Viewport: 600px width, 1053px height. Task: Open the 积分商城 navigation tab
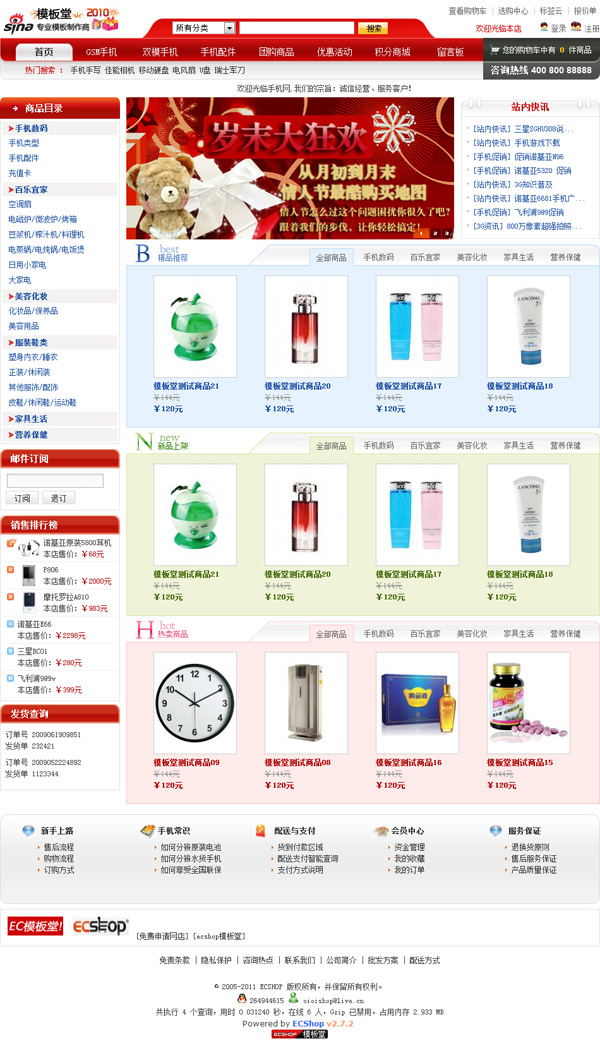coord(392,52)
